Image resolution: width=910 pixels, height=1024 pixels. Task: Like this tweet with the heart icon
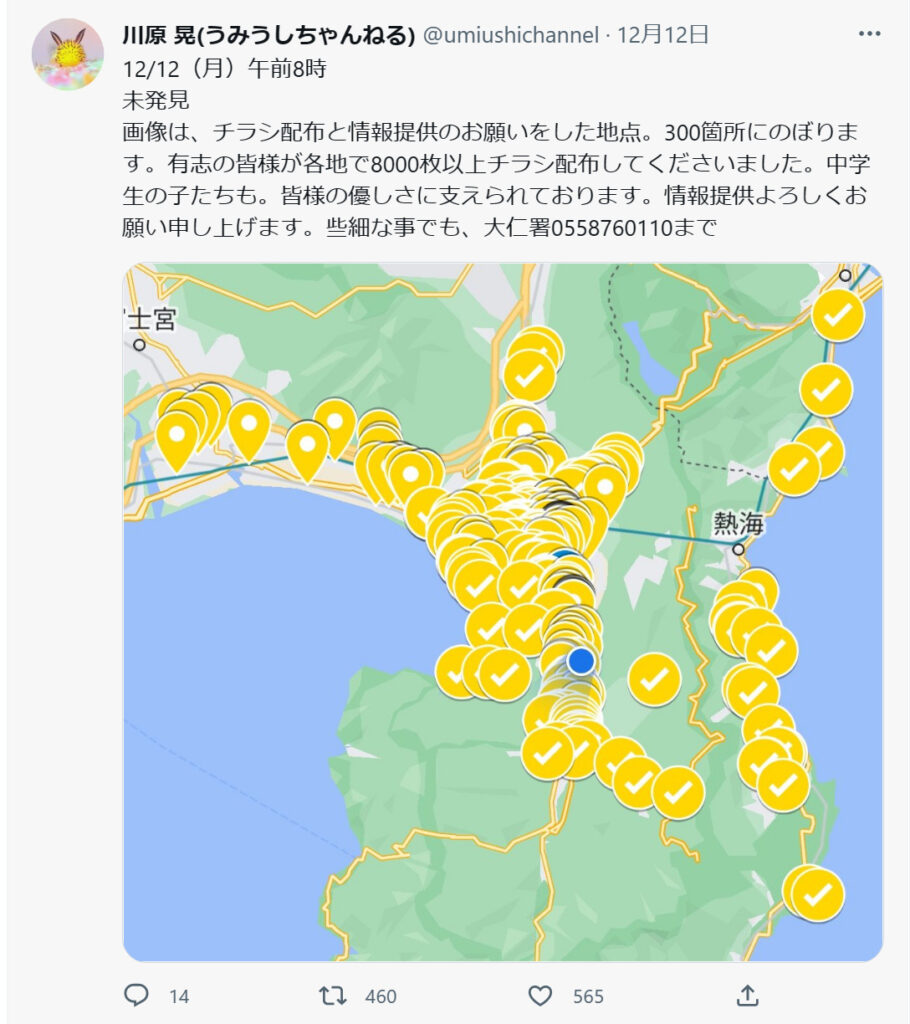pos(540,995)
